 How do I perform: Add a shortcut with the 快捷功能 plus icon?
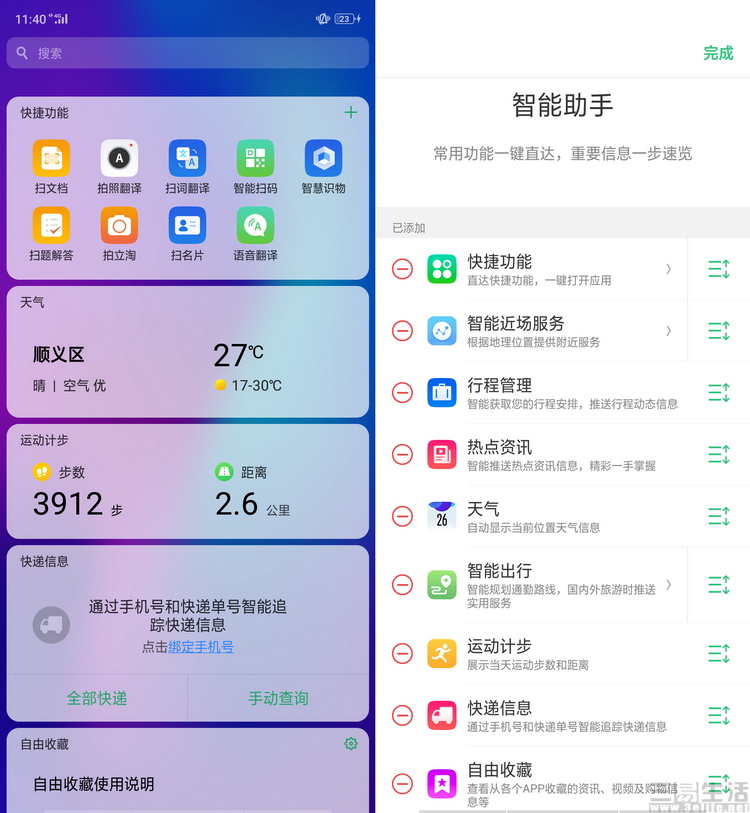click(350, 113)
